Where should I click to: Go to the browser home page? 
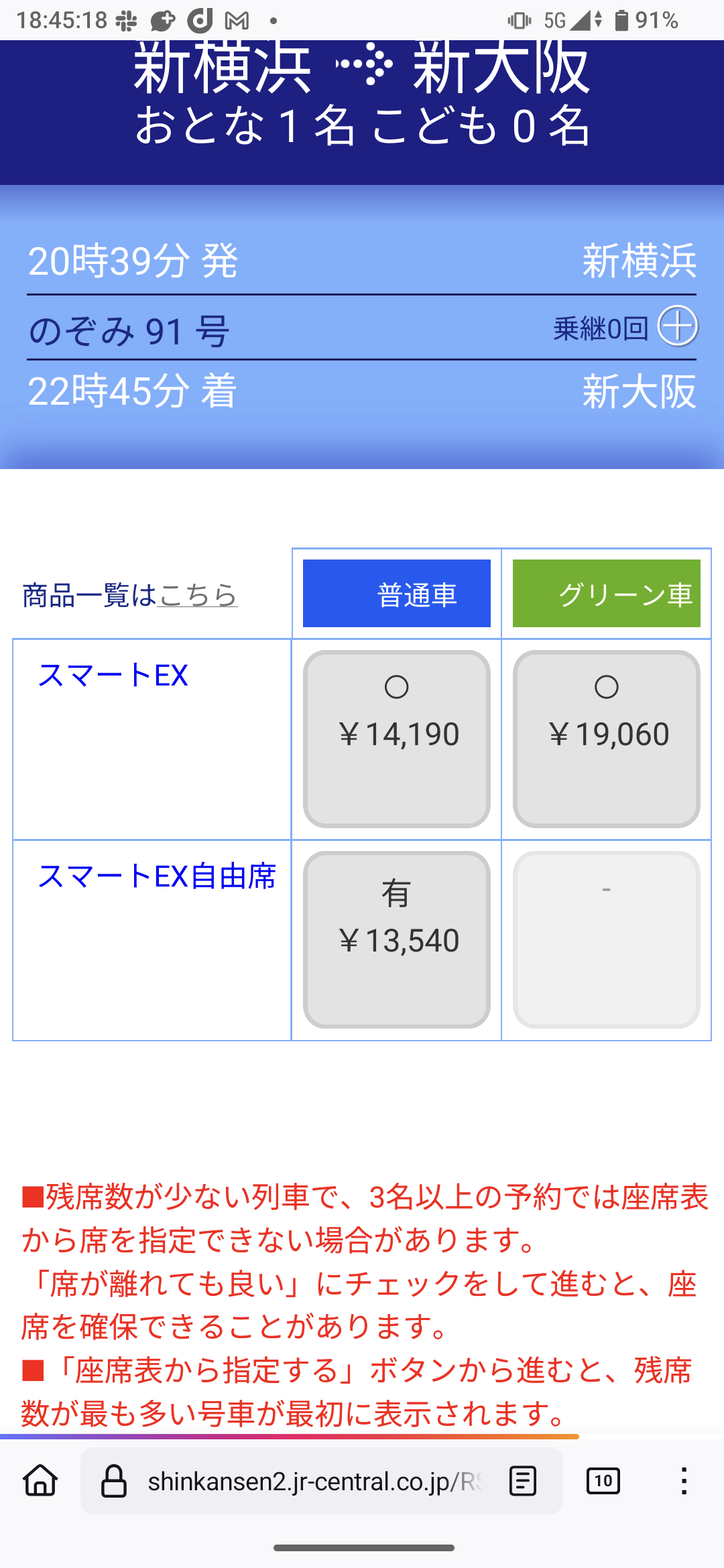(x=40, y=1481)
